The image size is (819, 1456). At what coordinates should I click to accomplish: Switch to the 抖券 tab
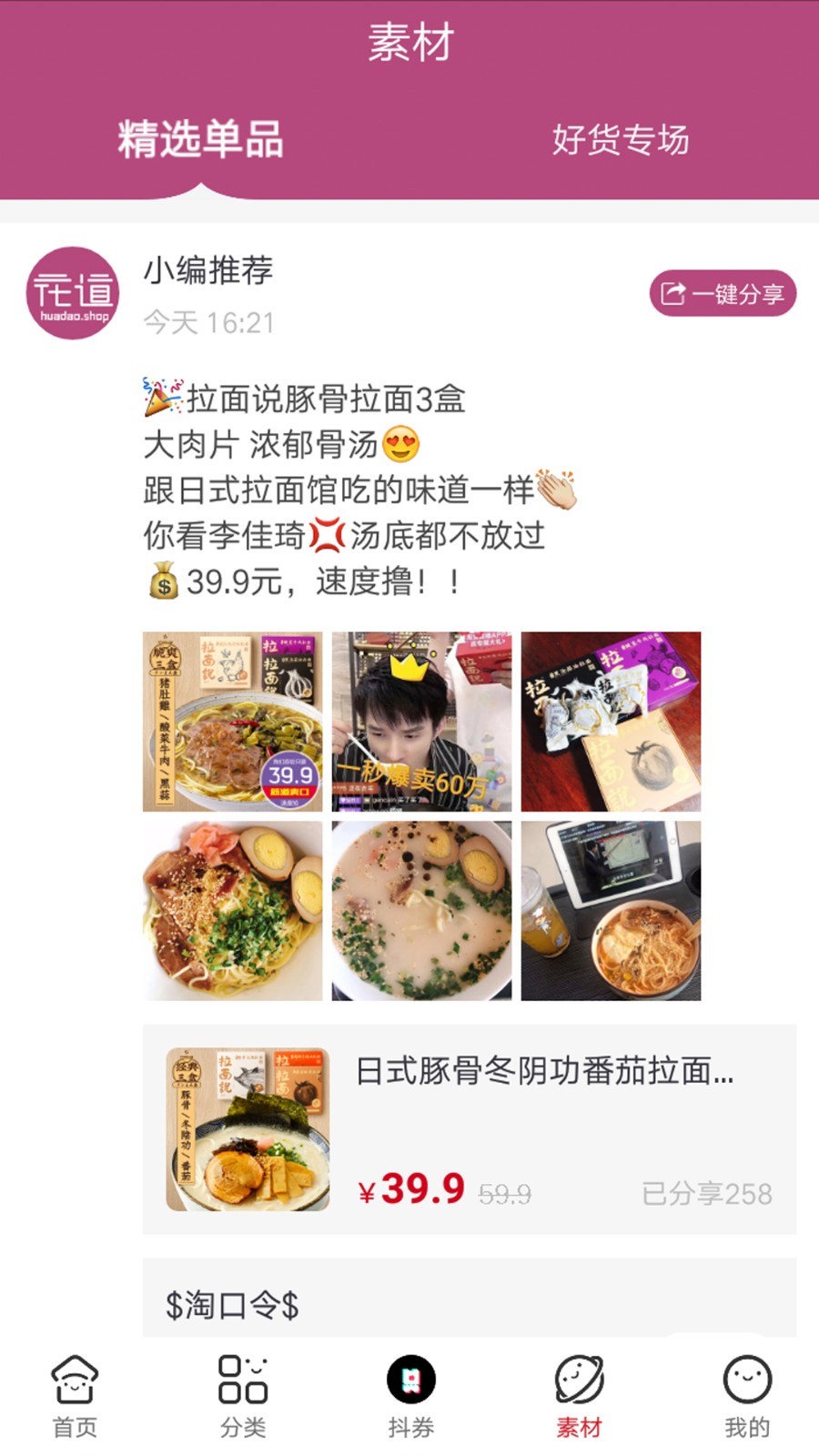click(411, 1397)
